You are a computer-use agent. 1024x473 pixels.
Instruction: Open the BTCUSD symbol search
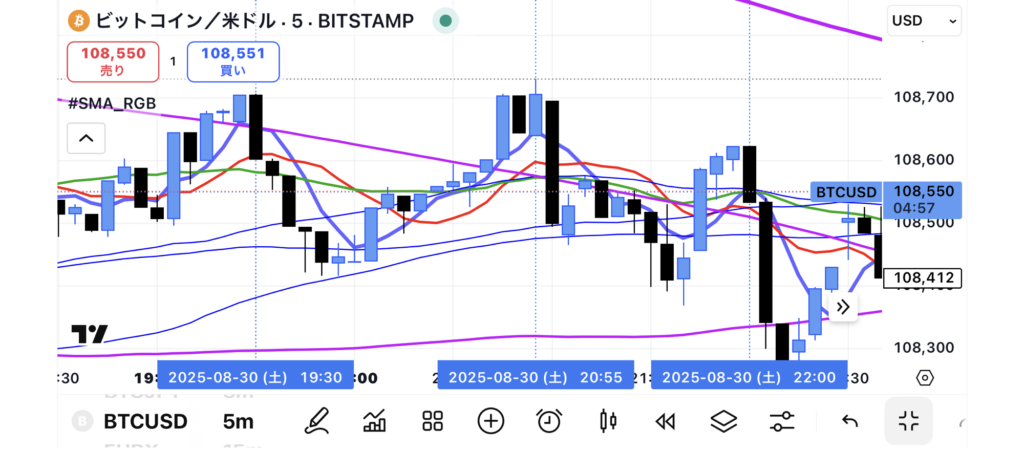(x=145, y=421)
